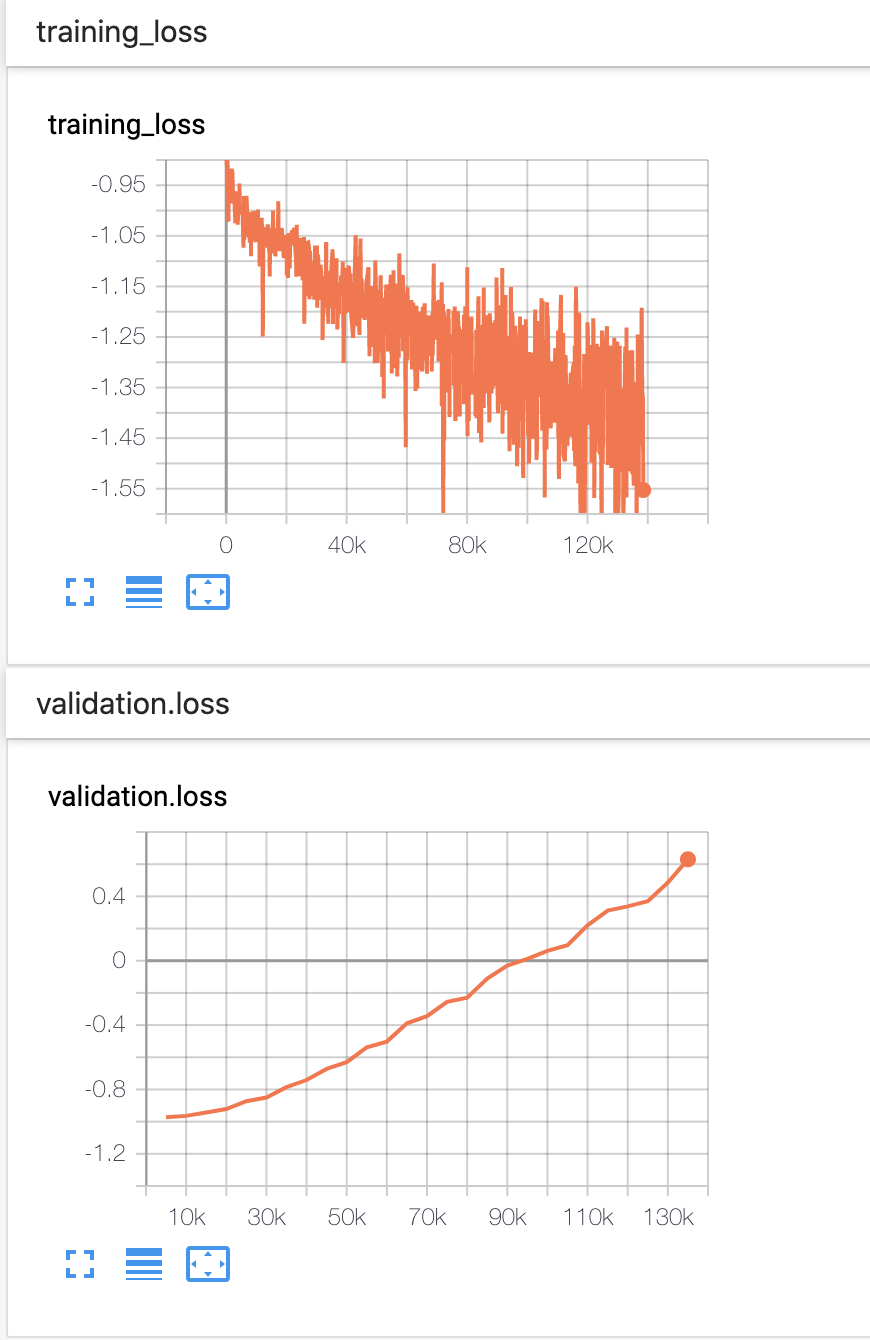Open the data table for training_loss chart

coord(144,592)
